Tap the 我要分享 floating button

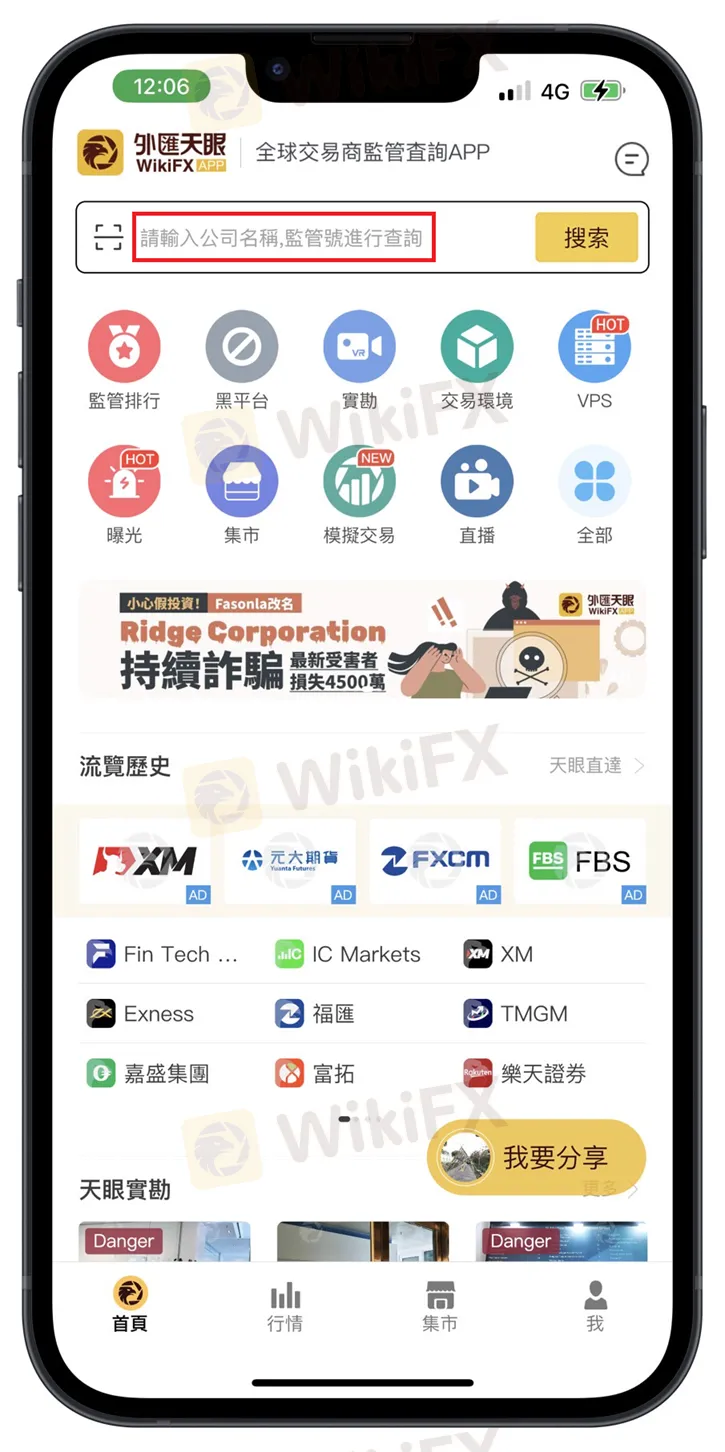pyautogui.click(x=537, y=1158)
